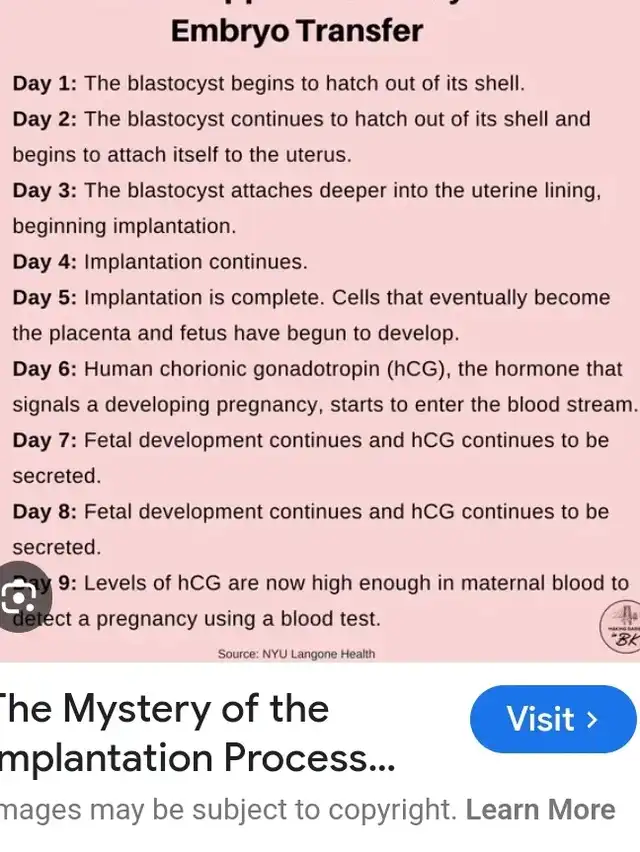Open the embryo transfer infographic image

pos(320,330)
